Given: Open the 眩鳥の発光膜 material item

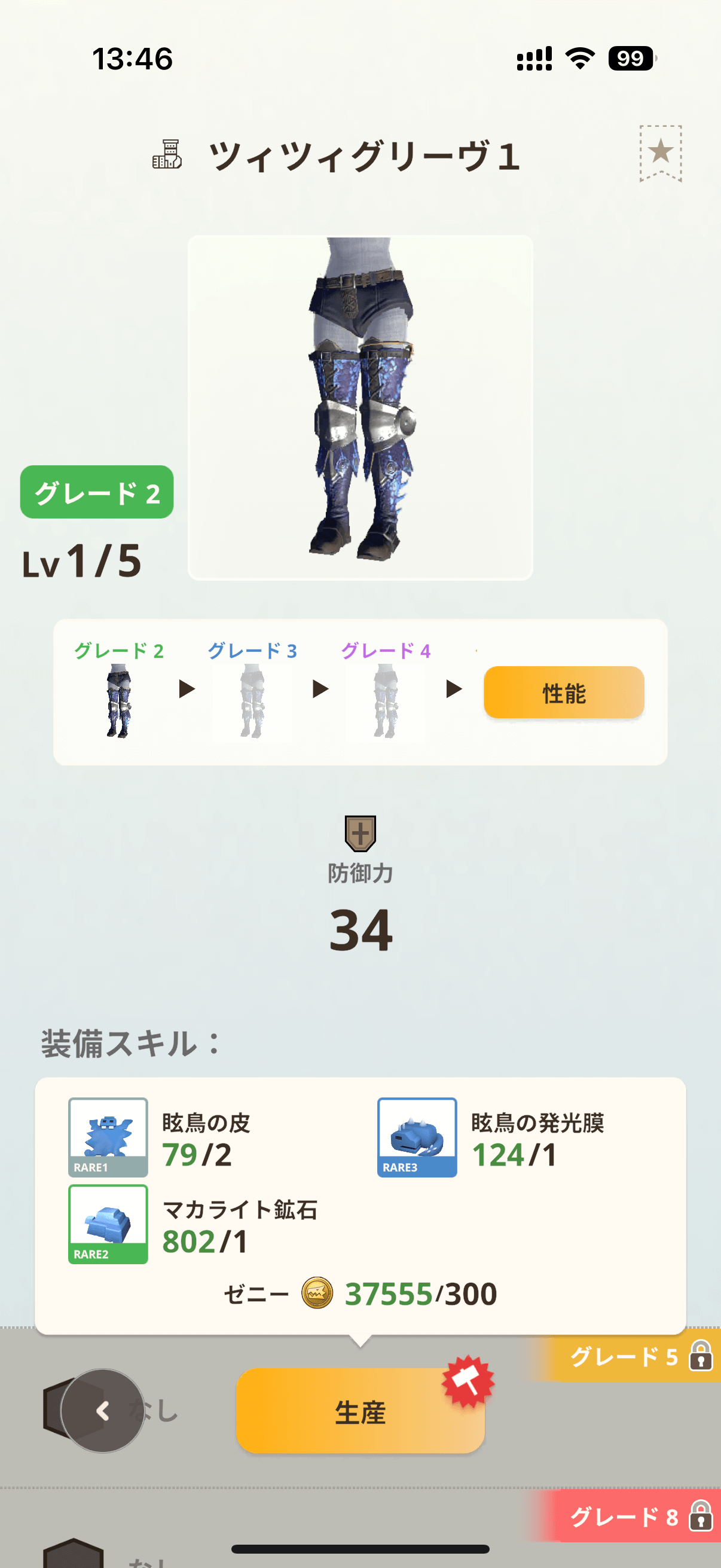Looking at the screenshot, I should 417,1137.
